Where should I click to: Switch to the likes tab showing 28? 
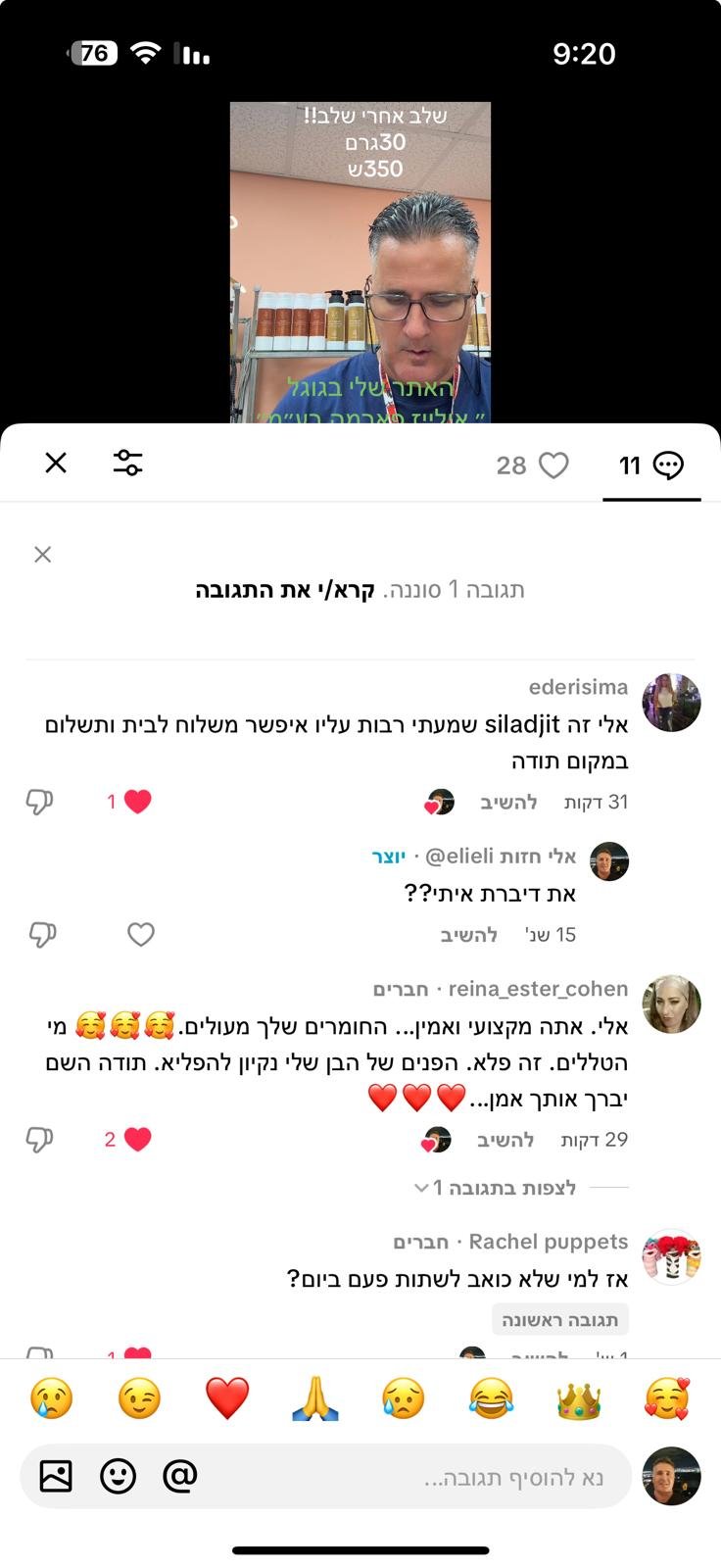pos(532,465)
